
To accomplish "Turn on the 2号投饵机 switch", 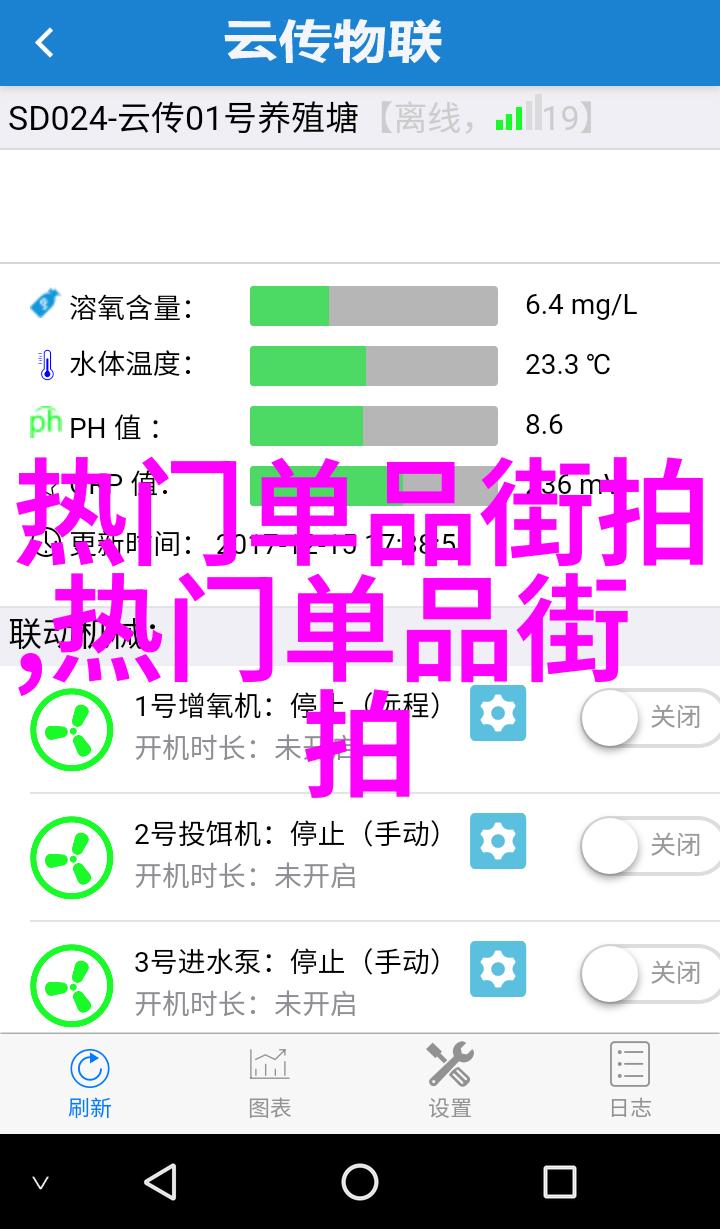I will (650, 846).
